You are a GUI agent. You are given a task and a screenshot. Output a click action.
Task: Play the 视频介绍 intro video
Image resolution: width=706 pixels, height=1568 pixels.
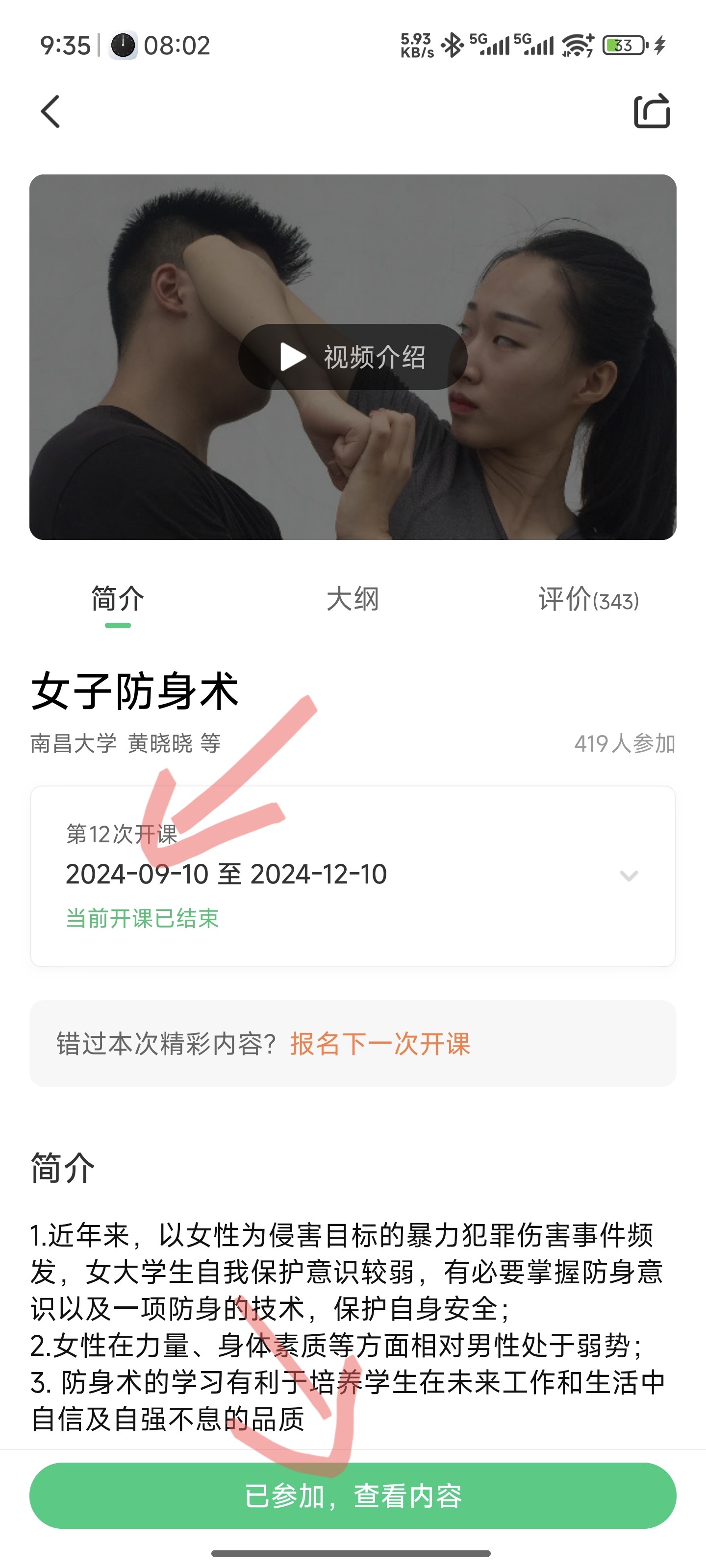[x=353, y=357]
